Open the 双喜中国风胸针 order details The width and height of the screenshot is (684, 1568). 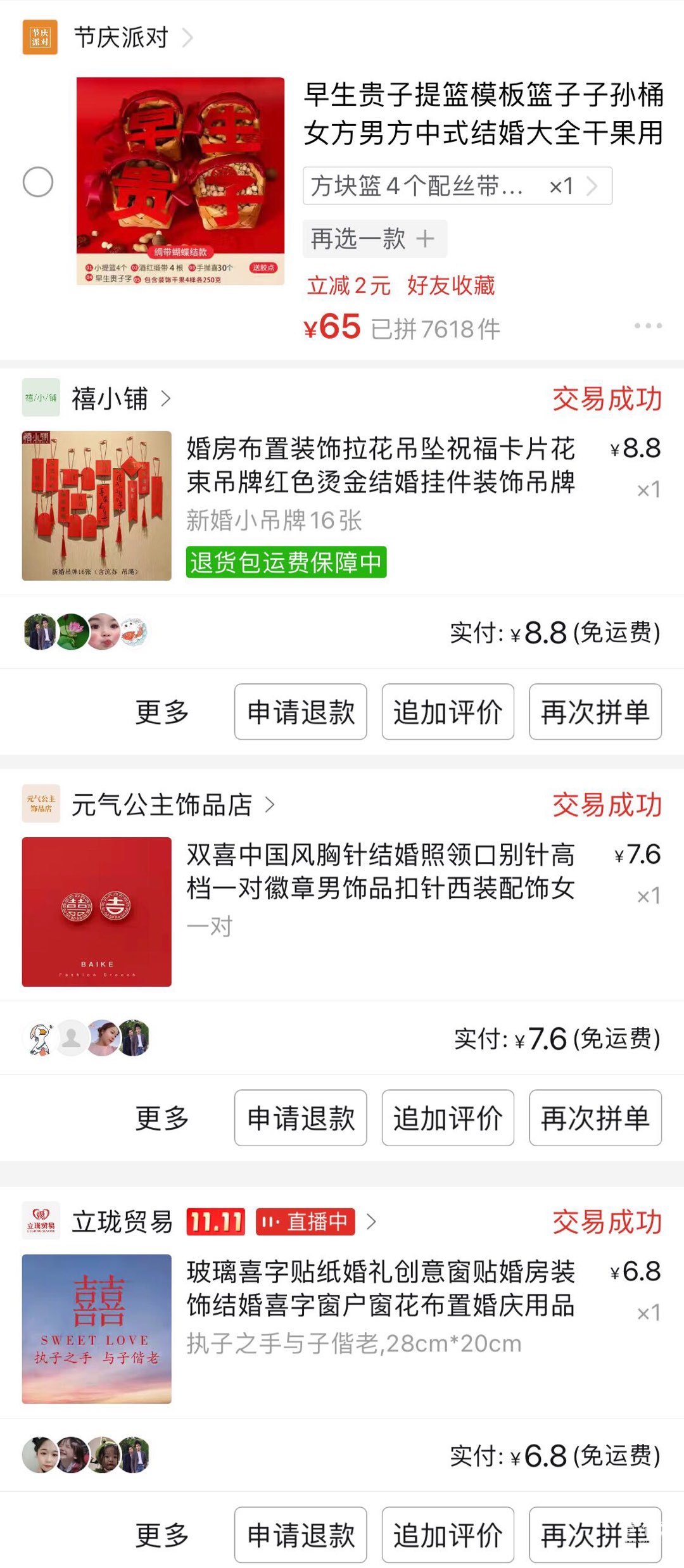pyautogui.click(x=380, y=871)
